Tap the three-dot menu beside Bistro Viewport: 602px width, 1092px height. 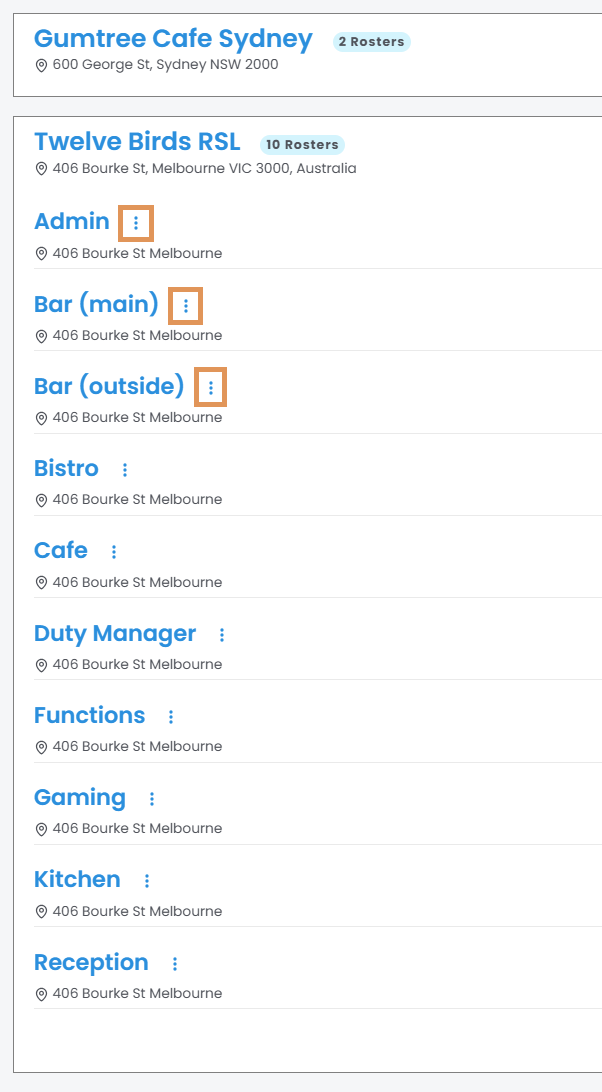125,469
